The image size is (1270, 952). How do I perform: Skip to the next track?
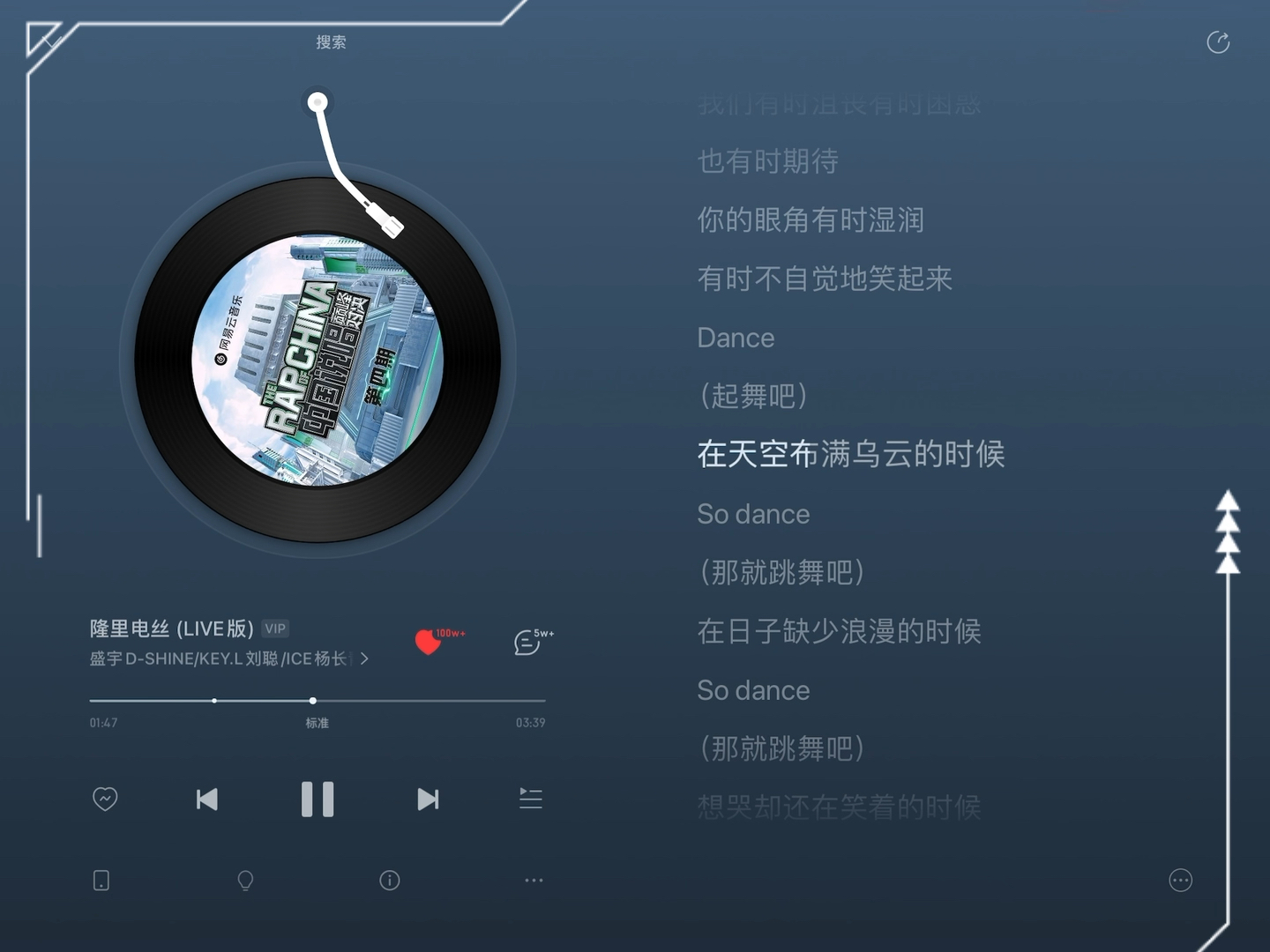428,800
